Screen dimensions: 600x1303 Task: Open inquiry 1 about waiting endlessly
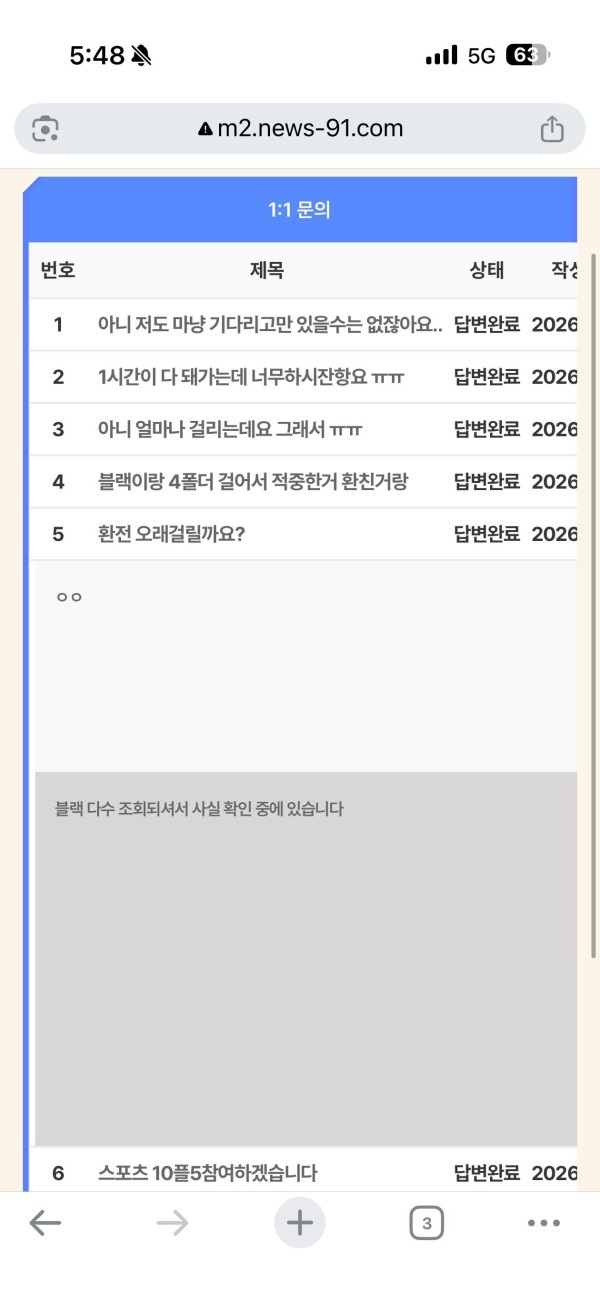click(x=270, y=324)
